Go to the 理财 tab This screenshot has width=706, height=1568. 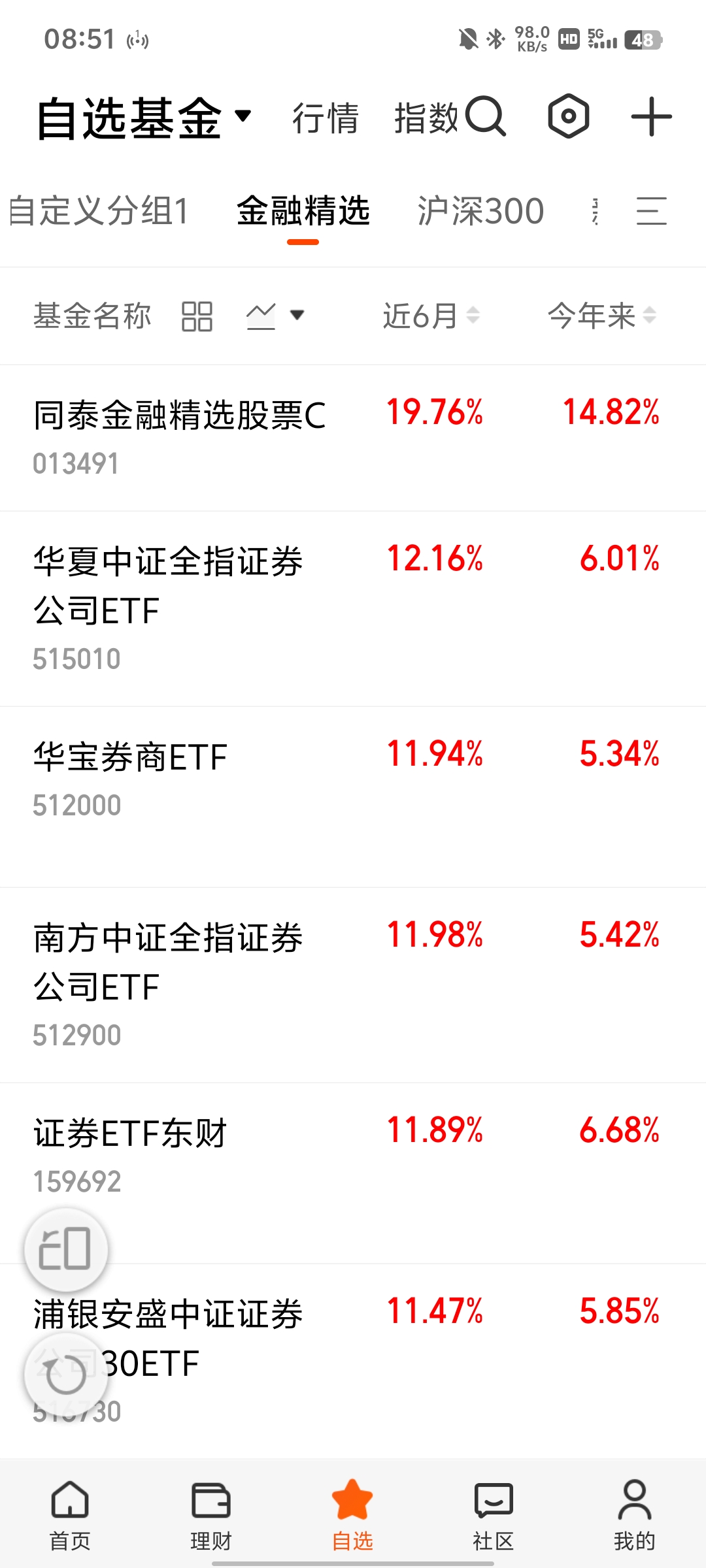(x=211, y=1514)
